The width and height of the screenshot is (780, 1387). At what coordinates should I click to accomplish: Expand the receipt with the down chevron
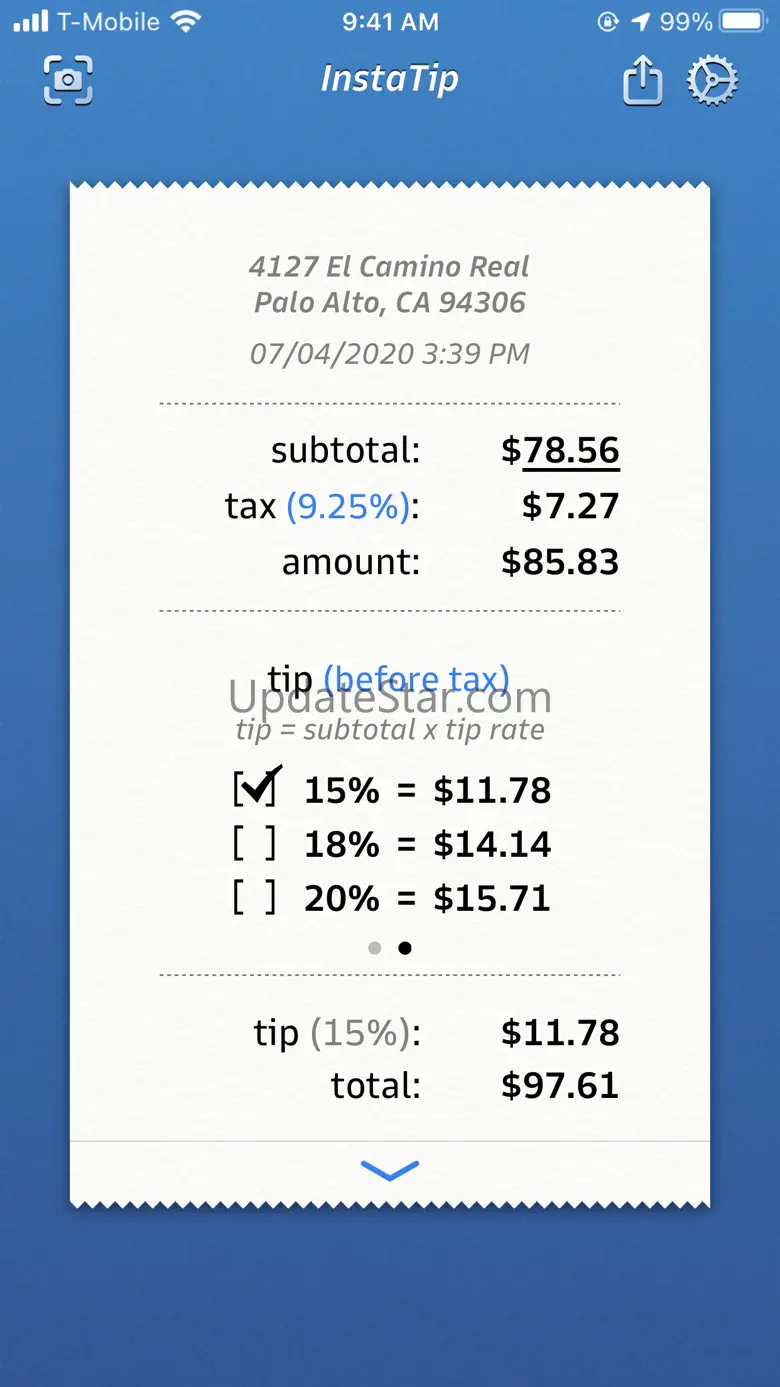tap(389, 1170)
